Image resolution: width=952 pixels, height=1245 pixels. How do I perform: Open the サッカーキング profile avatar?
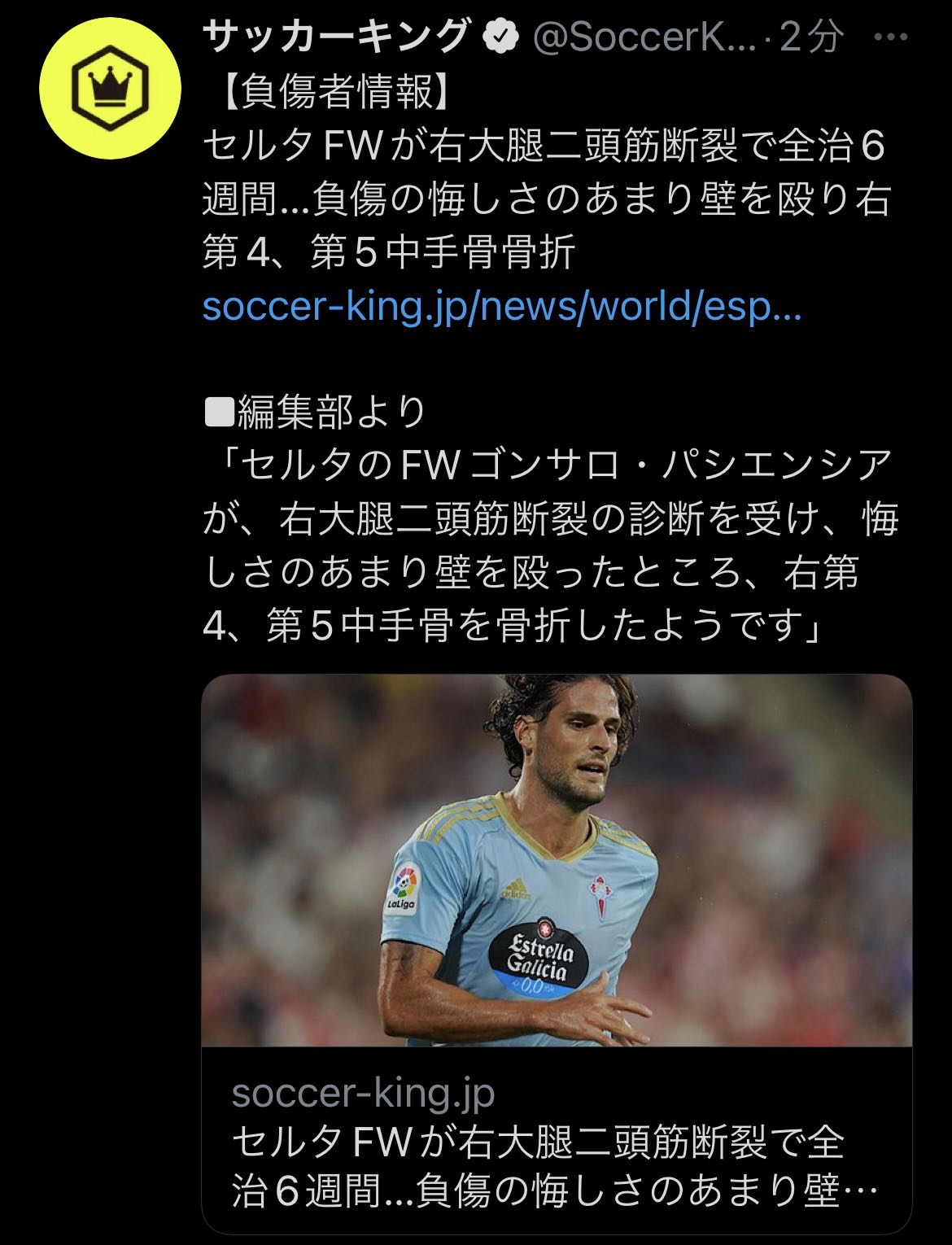pos(109,87)
